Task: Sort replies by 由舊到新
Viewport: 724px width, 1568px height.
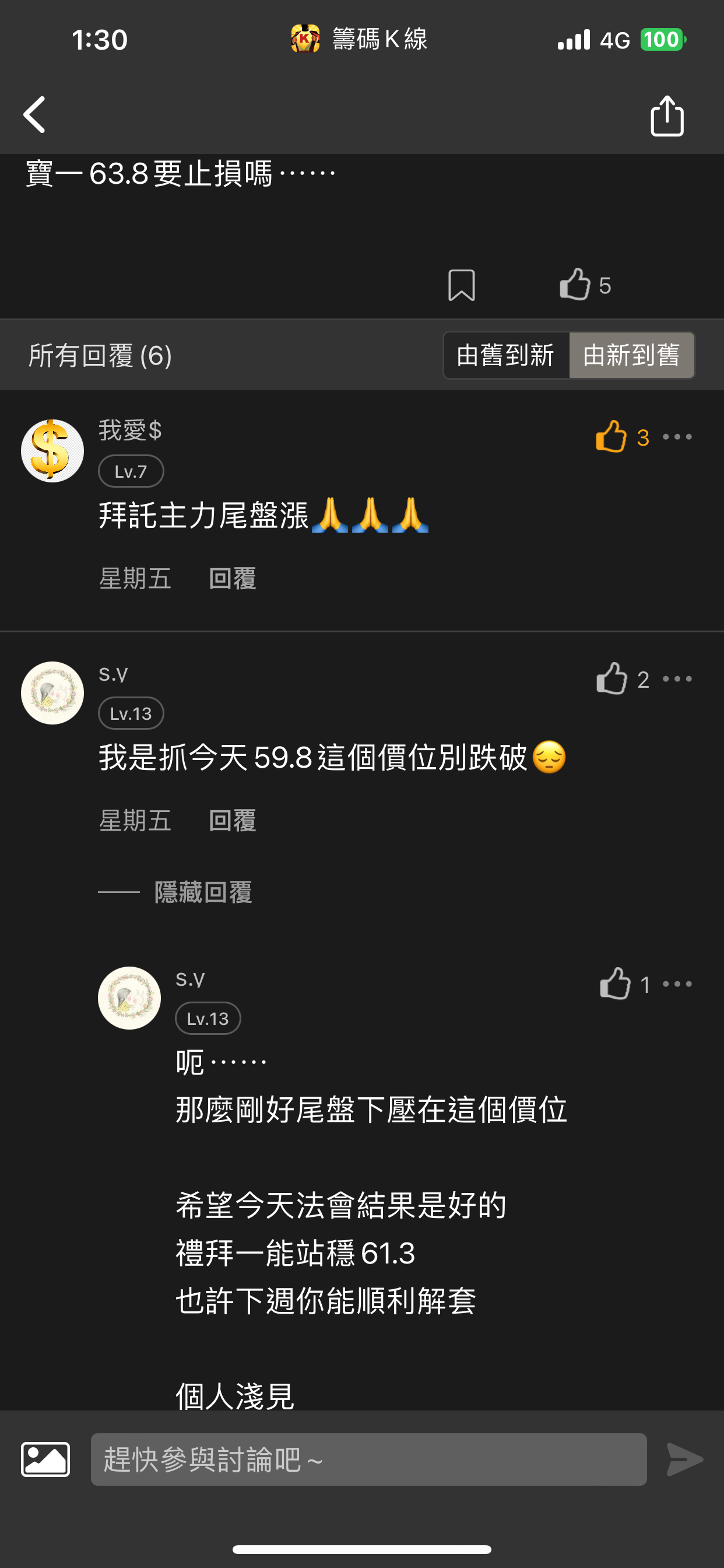Action: 505,355
